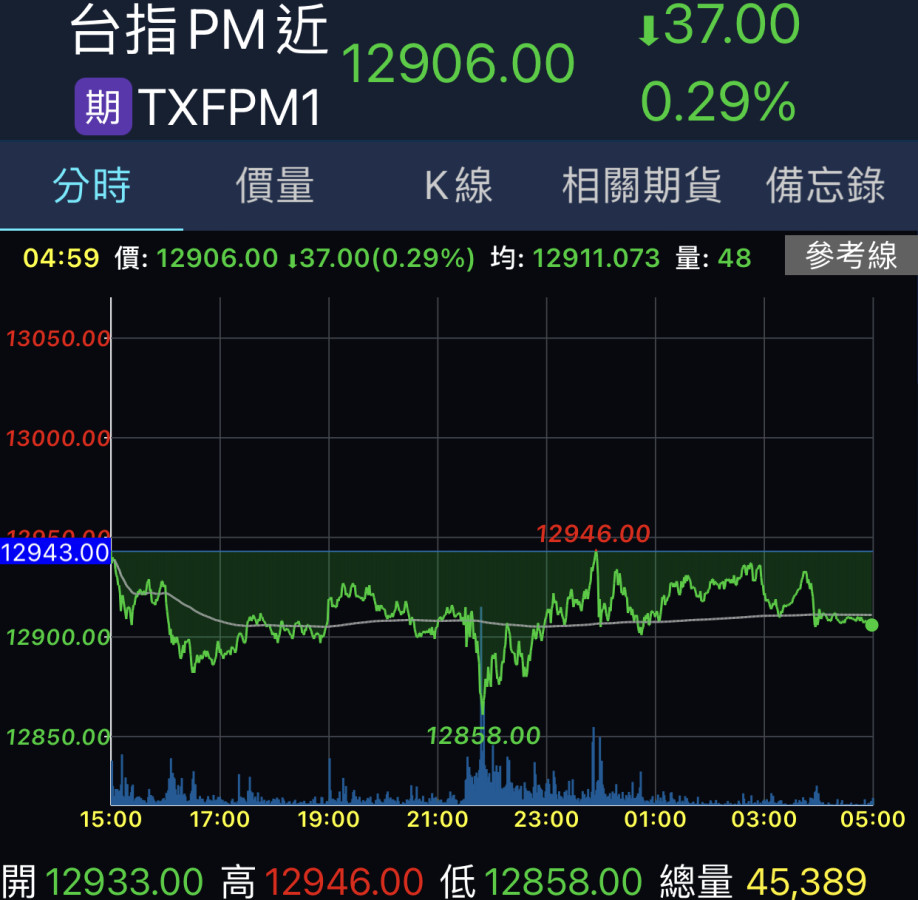The width and height of the screenshot is (918, 900).
Task: Tap the 參考線 button
Action: click(x=851, y=257)
